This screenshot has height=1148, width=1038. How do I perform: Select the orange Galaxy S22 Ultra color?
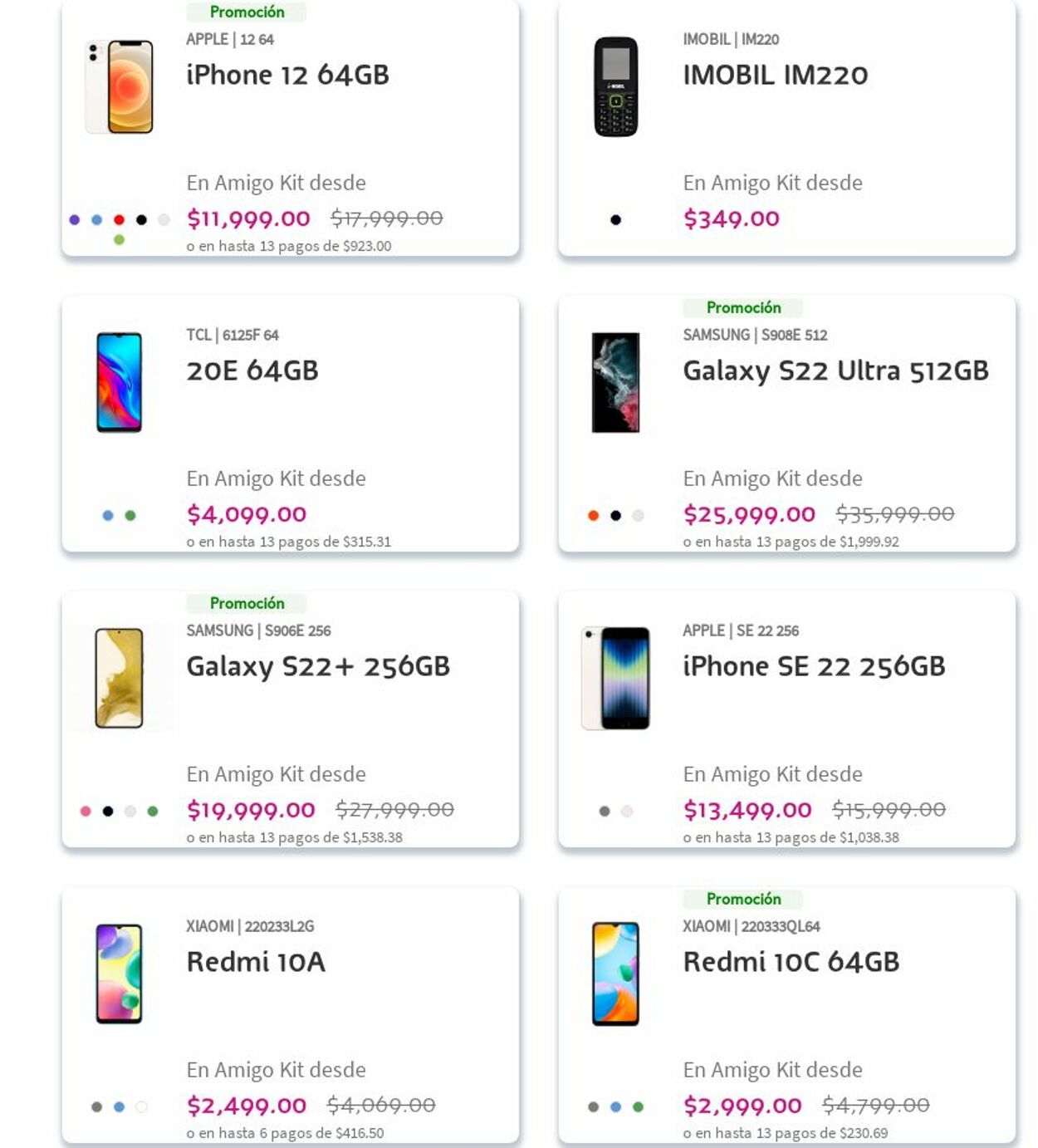click(x=593, y=516)
